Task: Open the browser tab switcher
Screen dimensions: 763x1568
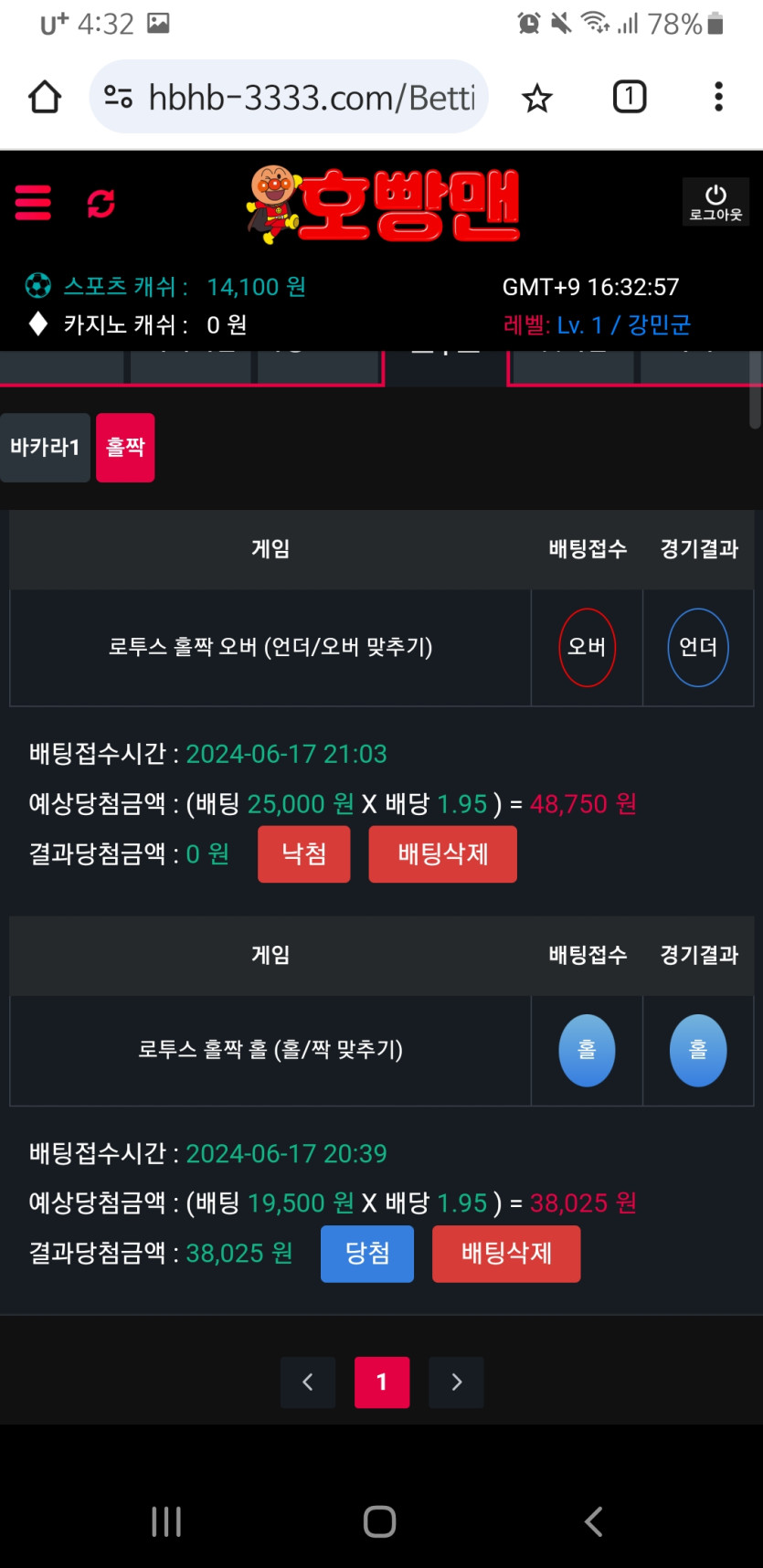Action: tap(629, 97)
